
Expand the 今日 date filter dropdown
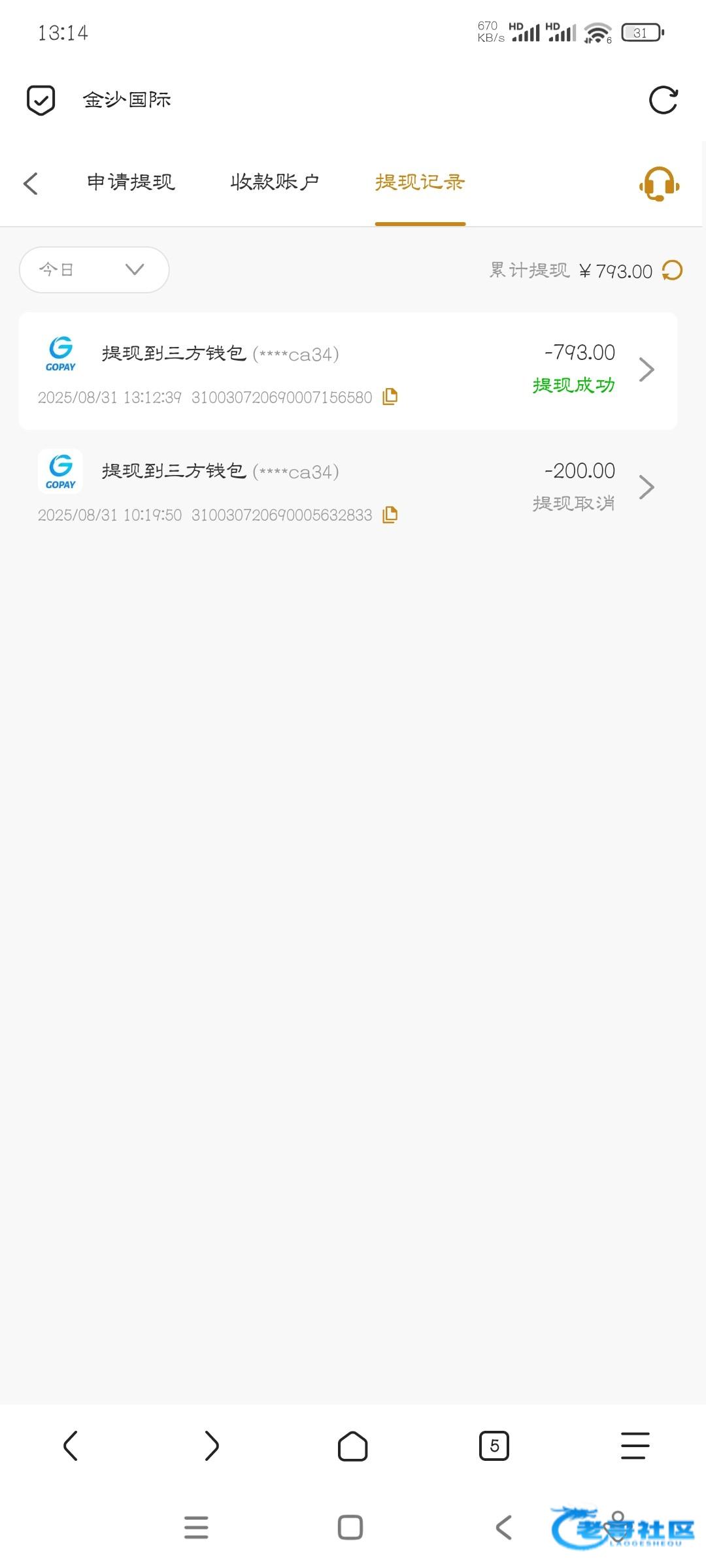coord(94,270)
